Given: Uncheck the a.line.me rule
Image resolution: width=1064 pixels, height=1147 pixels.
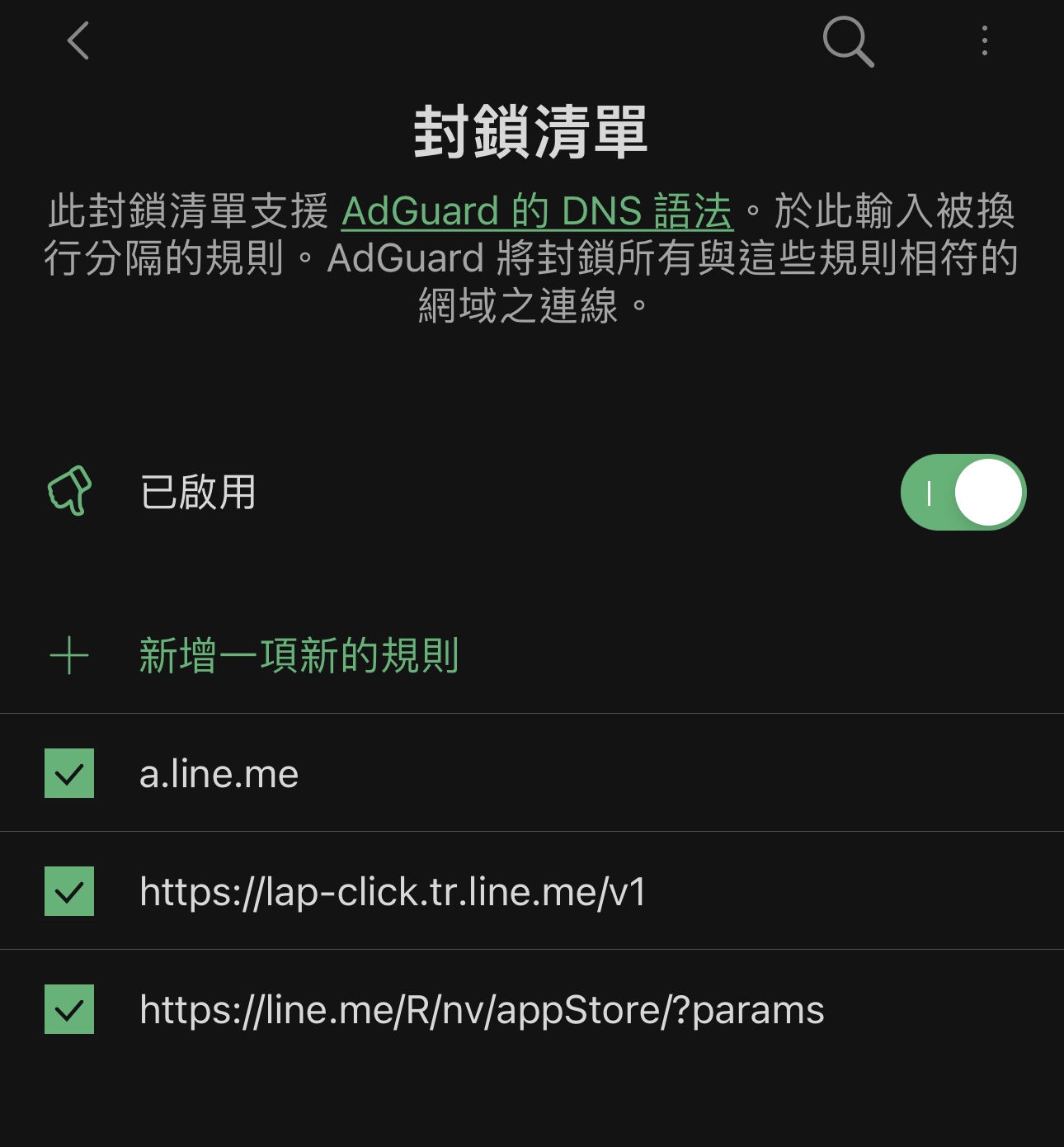Looking at the screenshot, I should click(69, 773).
